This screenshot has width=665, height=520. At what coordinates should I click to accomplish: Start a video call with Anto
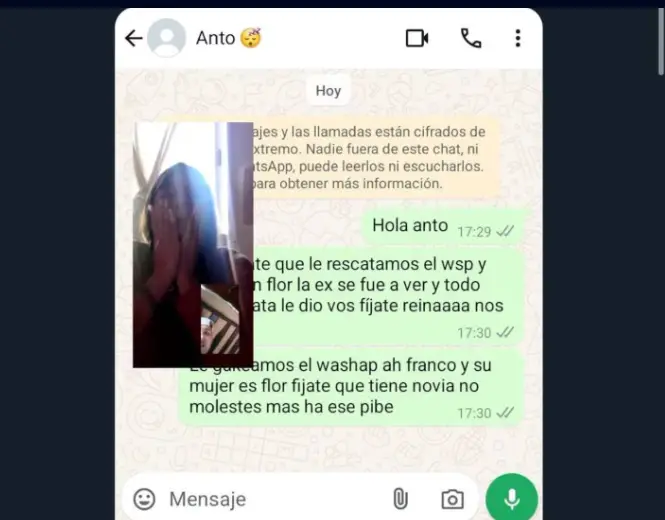(417, 38)
